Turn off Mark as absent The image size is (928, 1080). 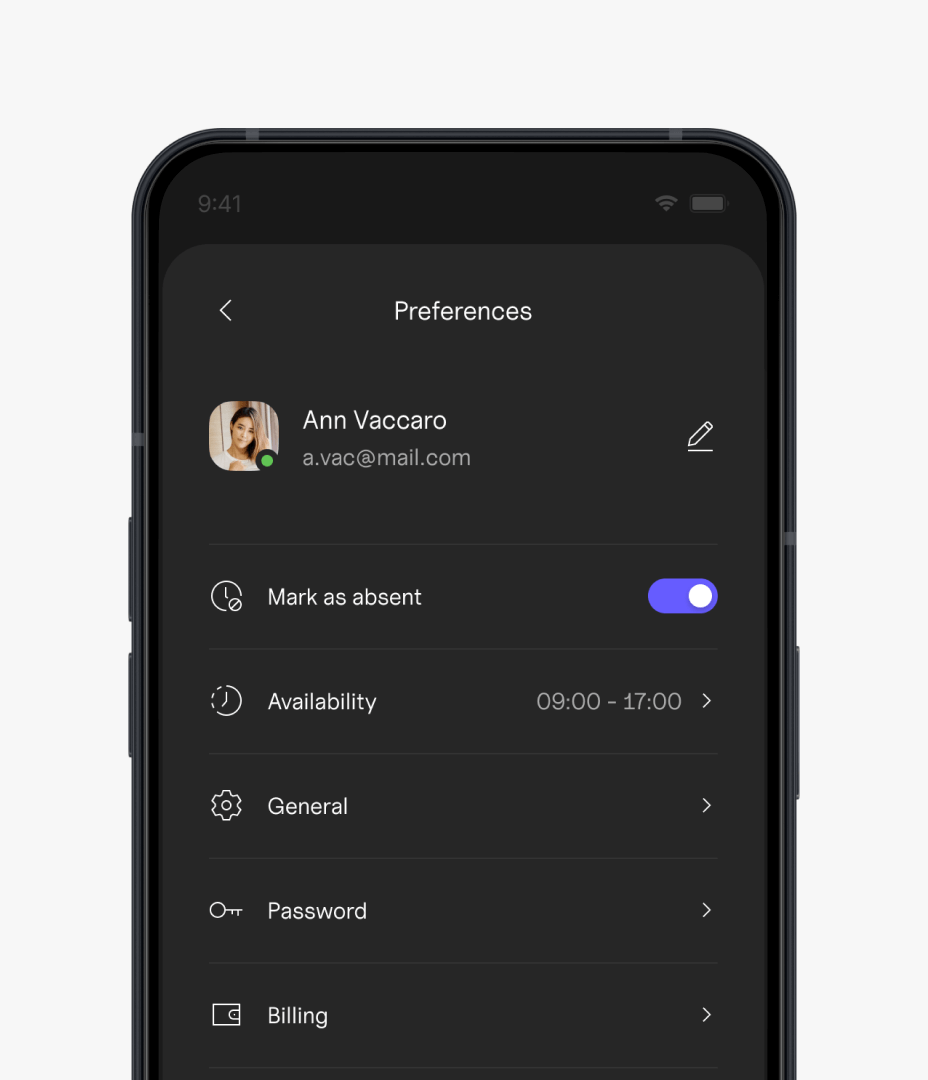click(x=682, y=597)
